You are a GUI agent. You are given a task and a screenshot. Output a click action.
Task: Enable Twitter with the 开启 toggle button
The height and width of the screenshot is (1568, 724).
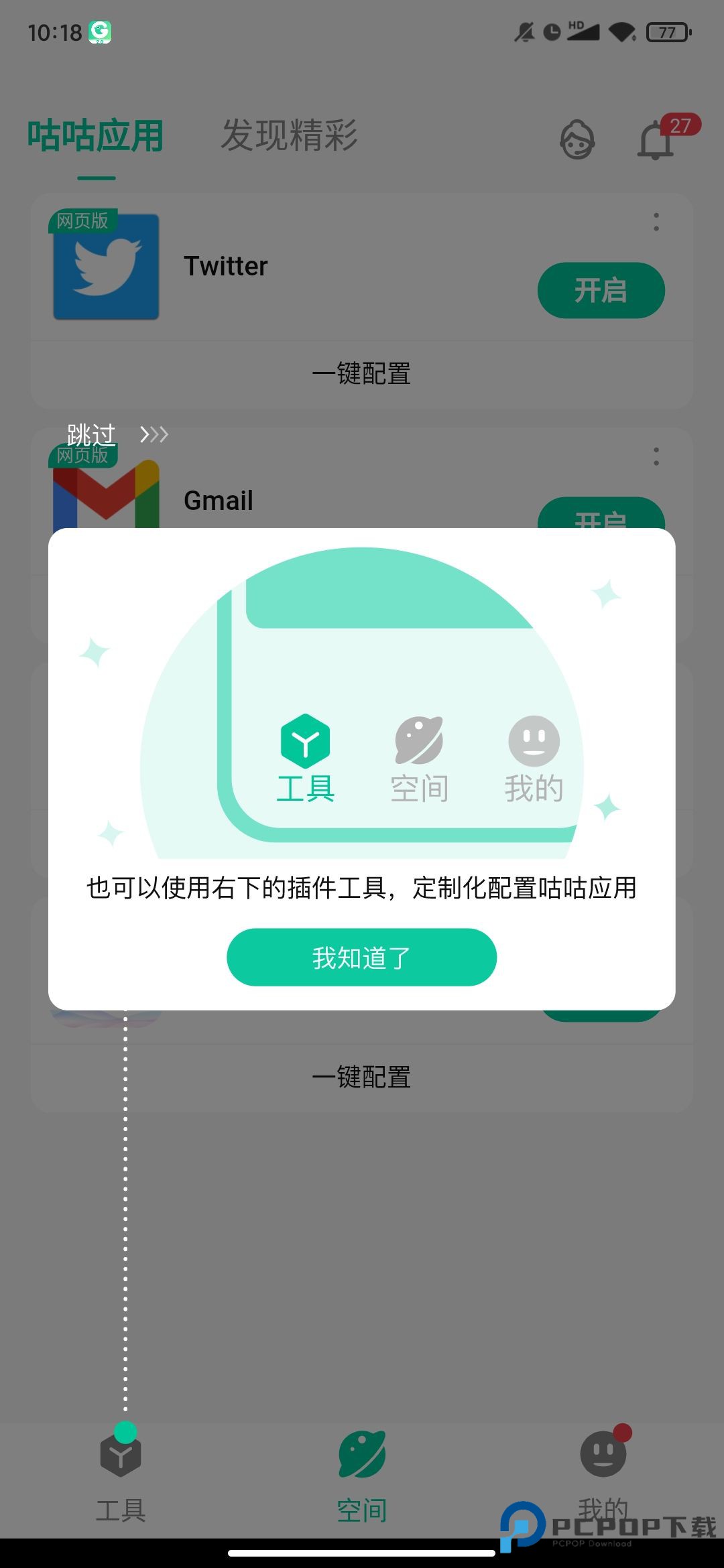point(601,289)
